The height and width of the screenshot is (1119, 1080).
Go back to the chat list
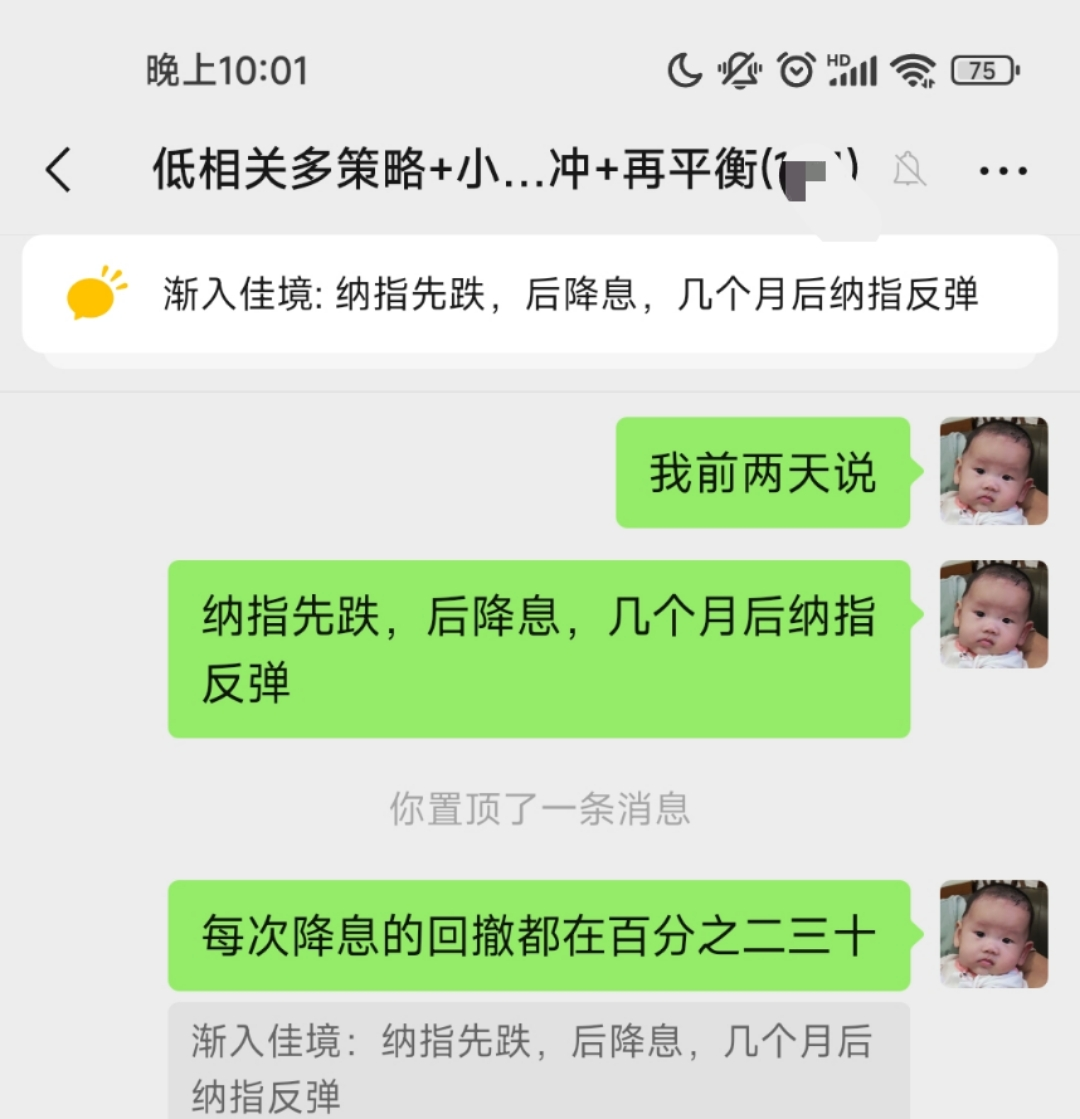[x=60, y=170]
